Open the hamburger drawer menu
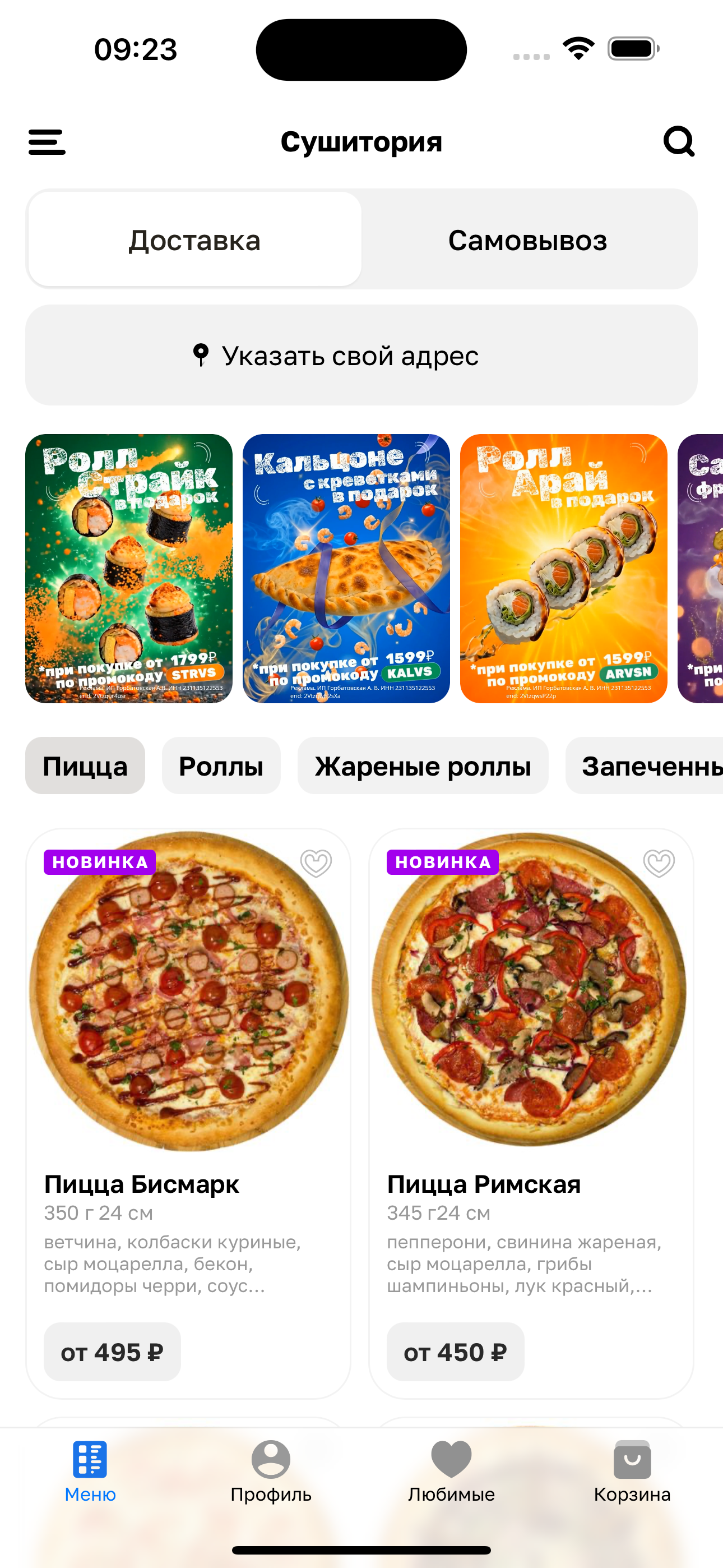This screenshot has height=1568, width=723. click(x=47, y=142)
